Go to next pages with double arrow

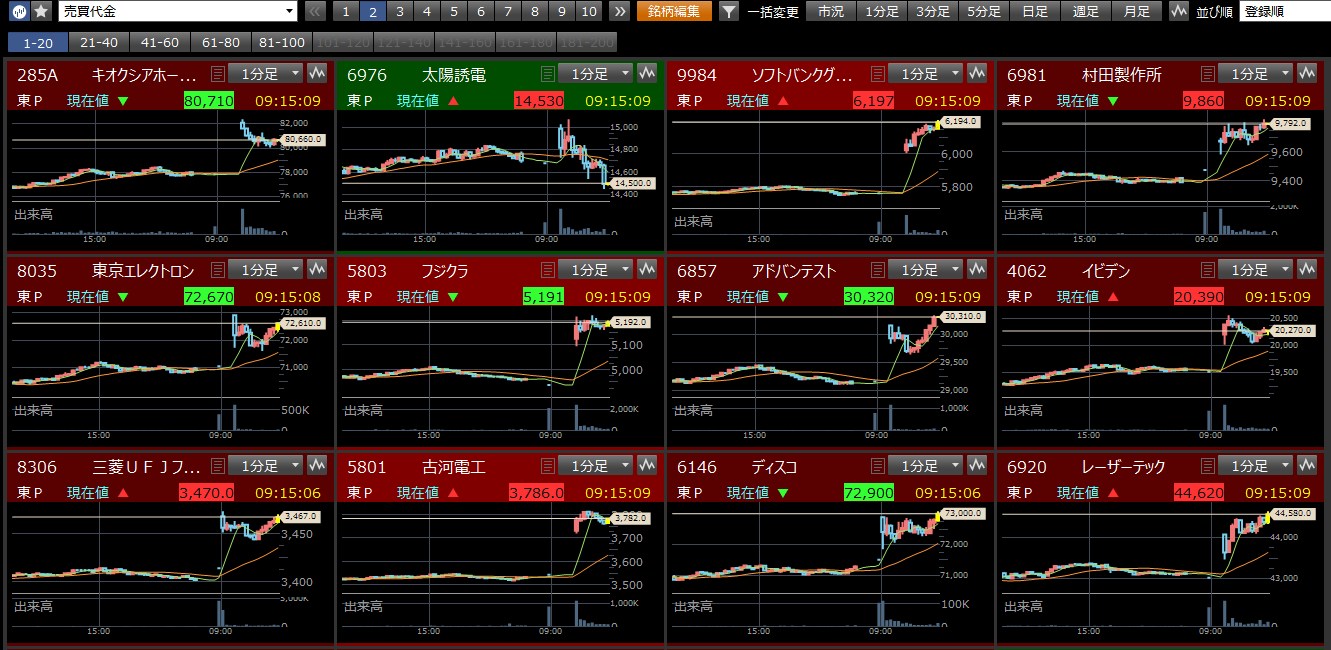(x=619, y=12)
